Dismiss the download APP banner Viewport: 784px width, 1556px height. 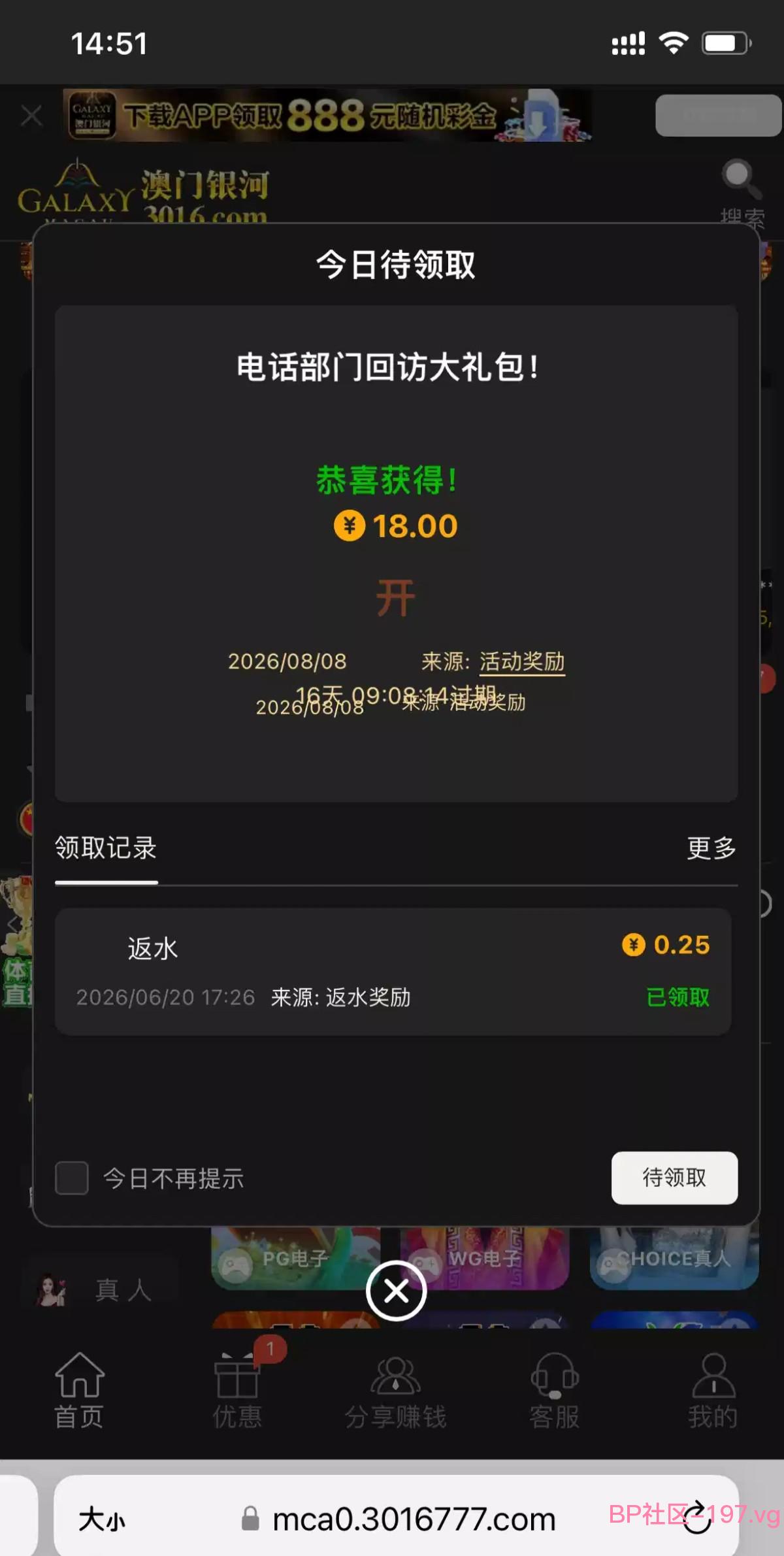31,116
